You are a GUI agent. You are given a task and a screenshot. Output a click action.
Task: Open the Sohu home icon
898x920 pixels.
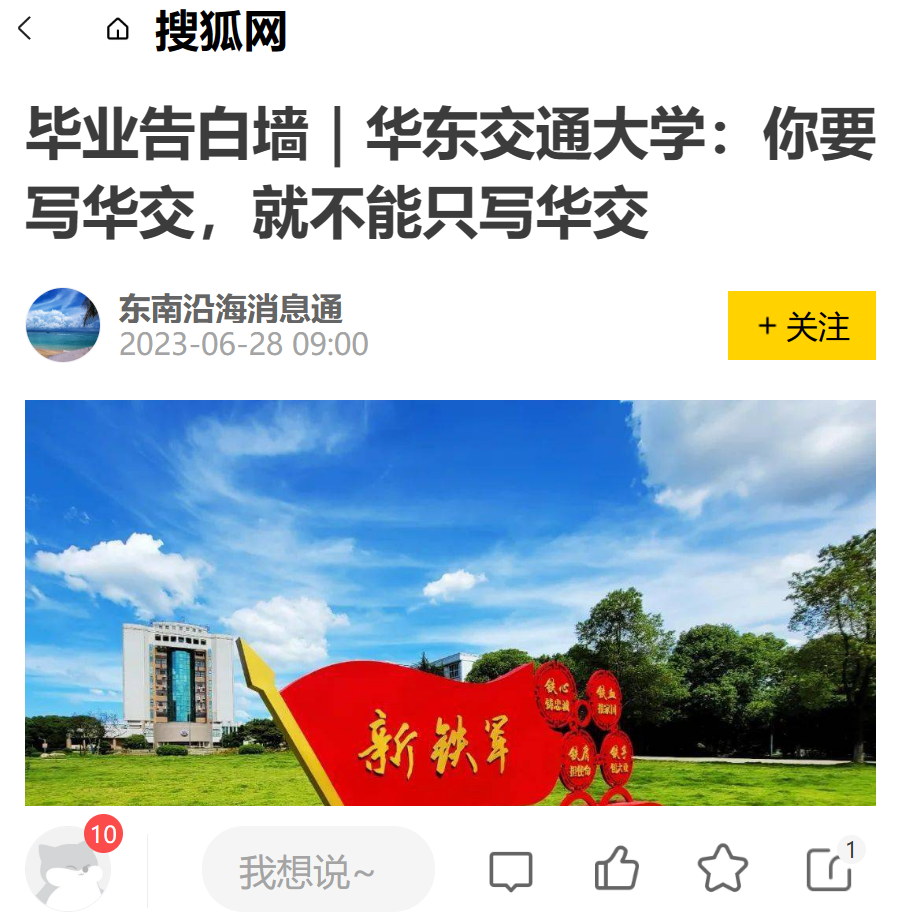118,30
